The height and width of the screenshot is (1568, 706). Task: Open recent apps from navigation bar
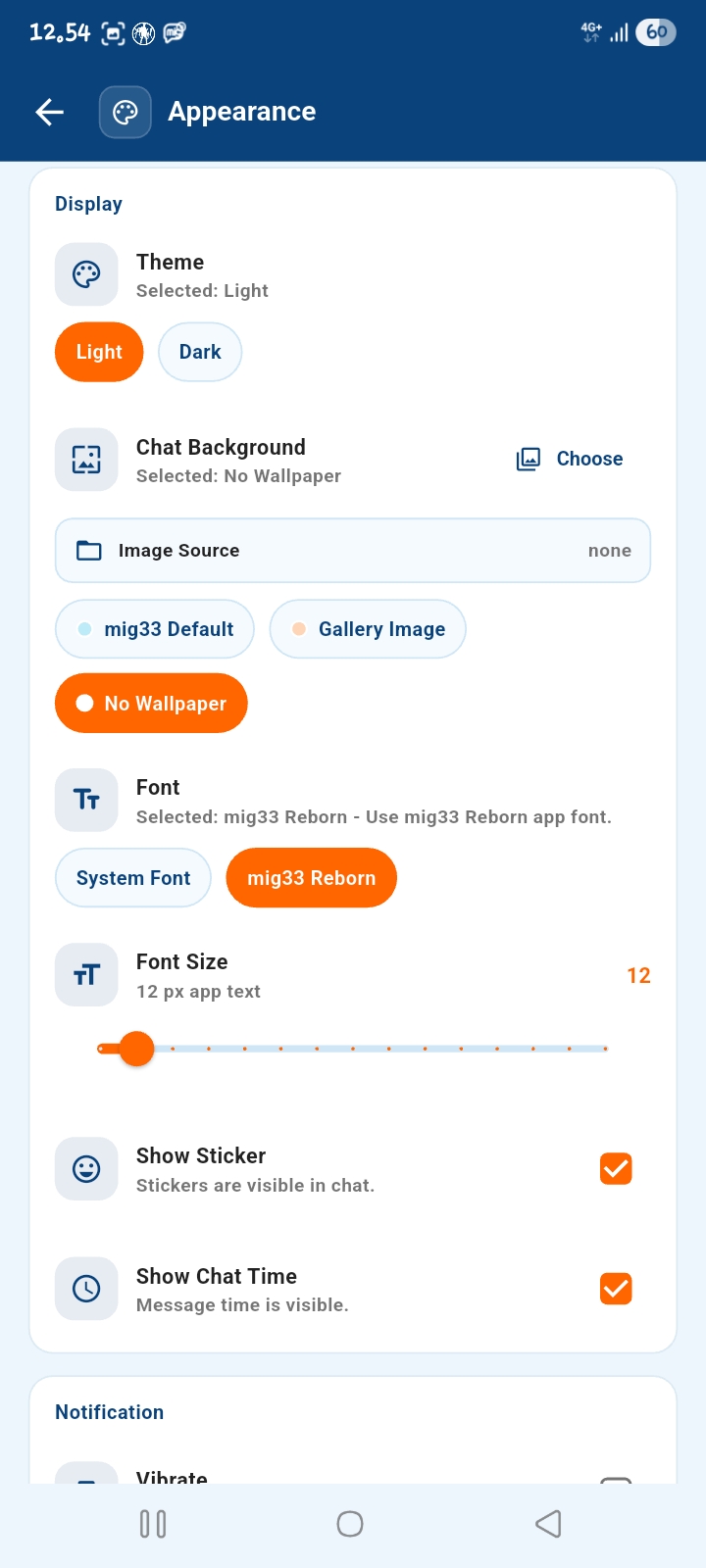pyautogui.click(x=153, y=1524)
